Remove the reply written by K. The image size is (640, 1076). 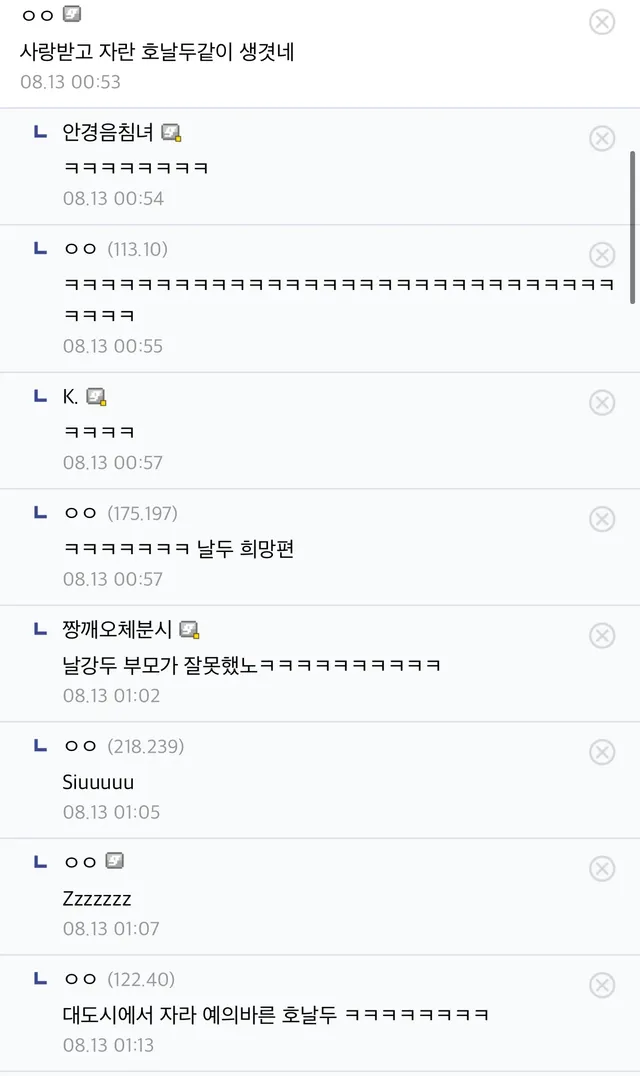(x=602, y=402)
